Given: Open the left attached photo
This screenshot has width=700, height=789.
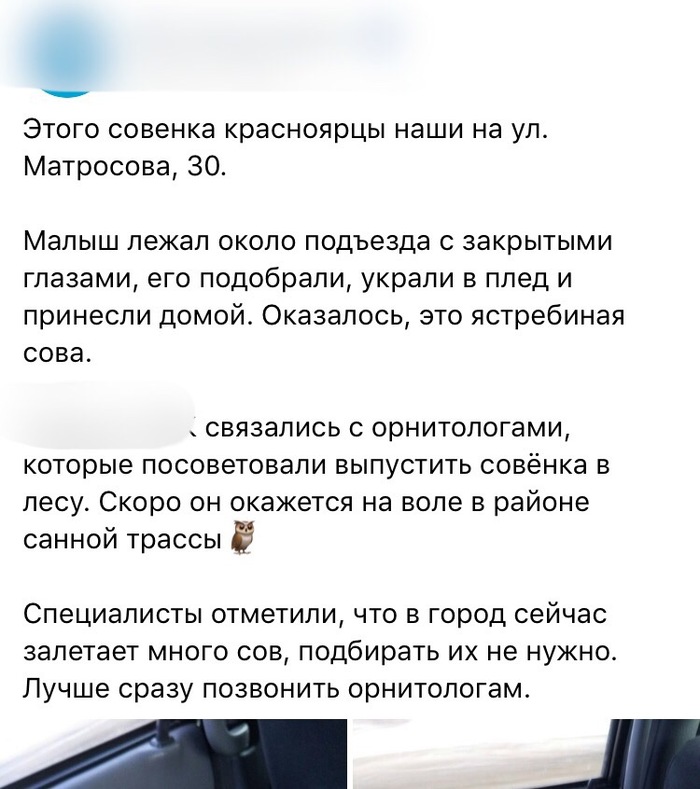Looking at the screenshot, I should click(x=173, y=755).
